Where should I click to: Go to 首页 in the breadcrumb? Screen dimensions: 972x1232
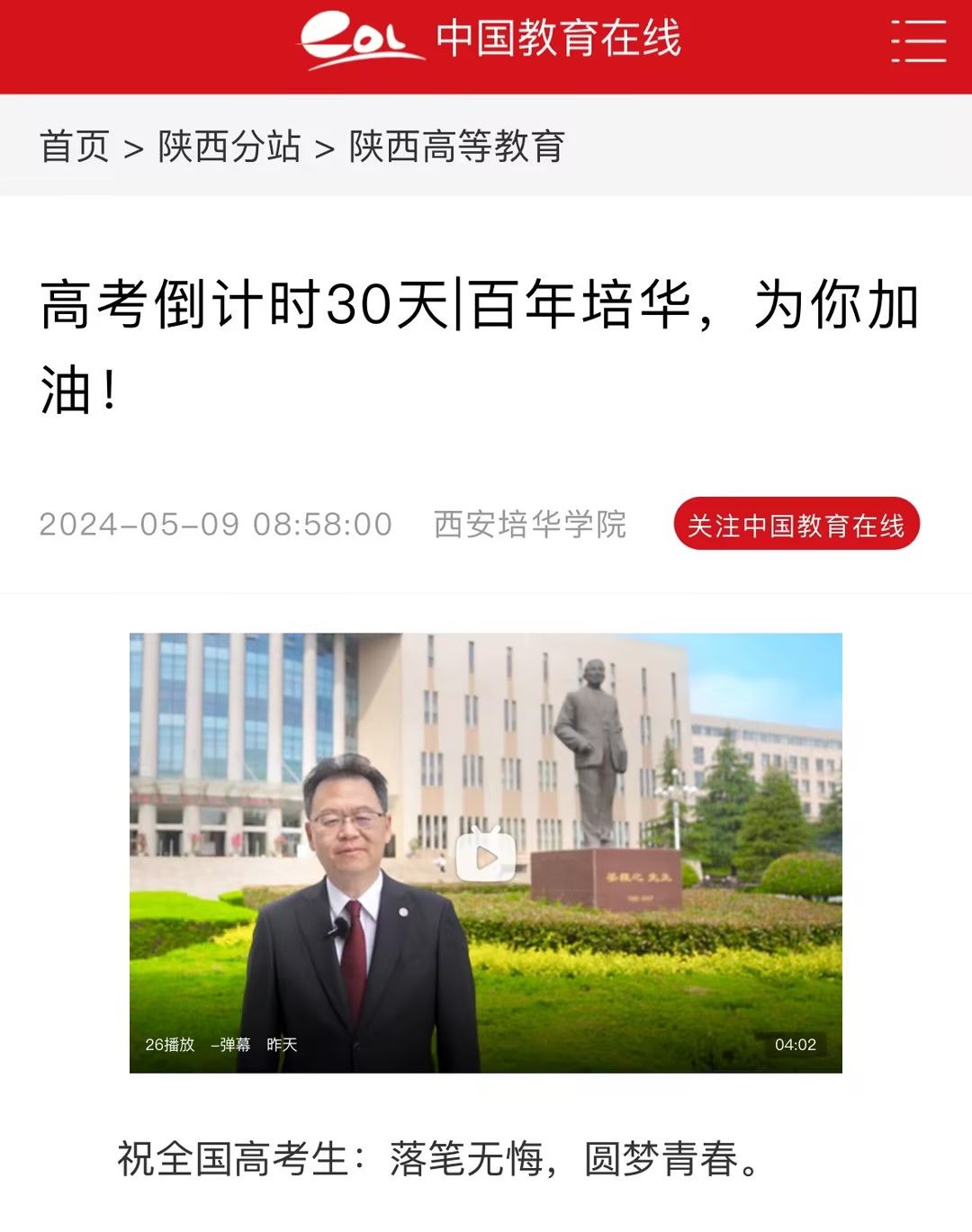(75, 147)
